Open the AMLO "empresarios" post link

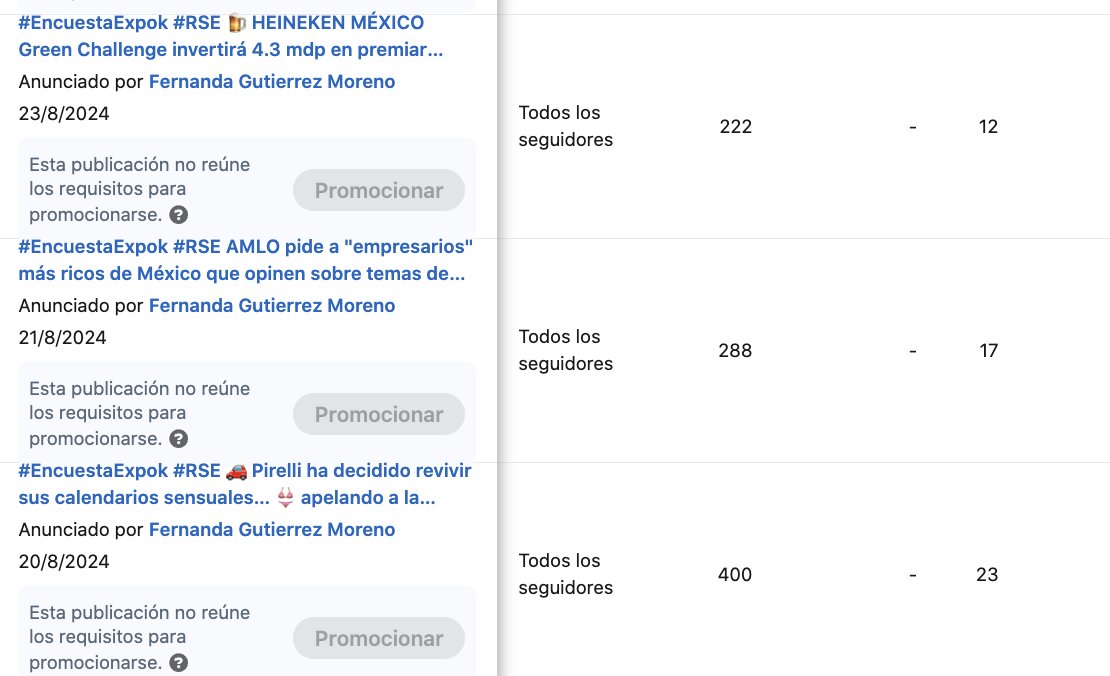[245, 260]
